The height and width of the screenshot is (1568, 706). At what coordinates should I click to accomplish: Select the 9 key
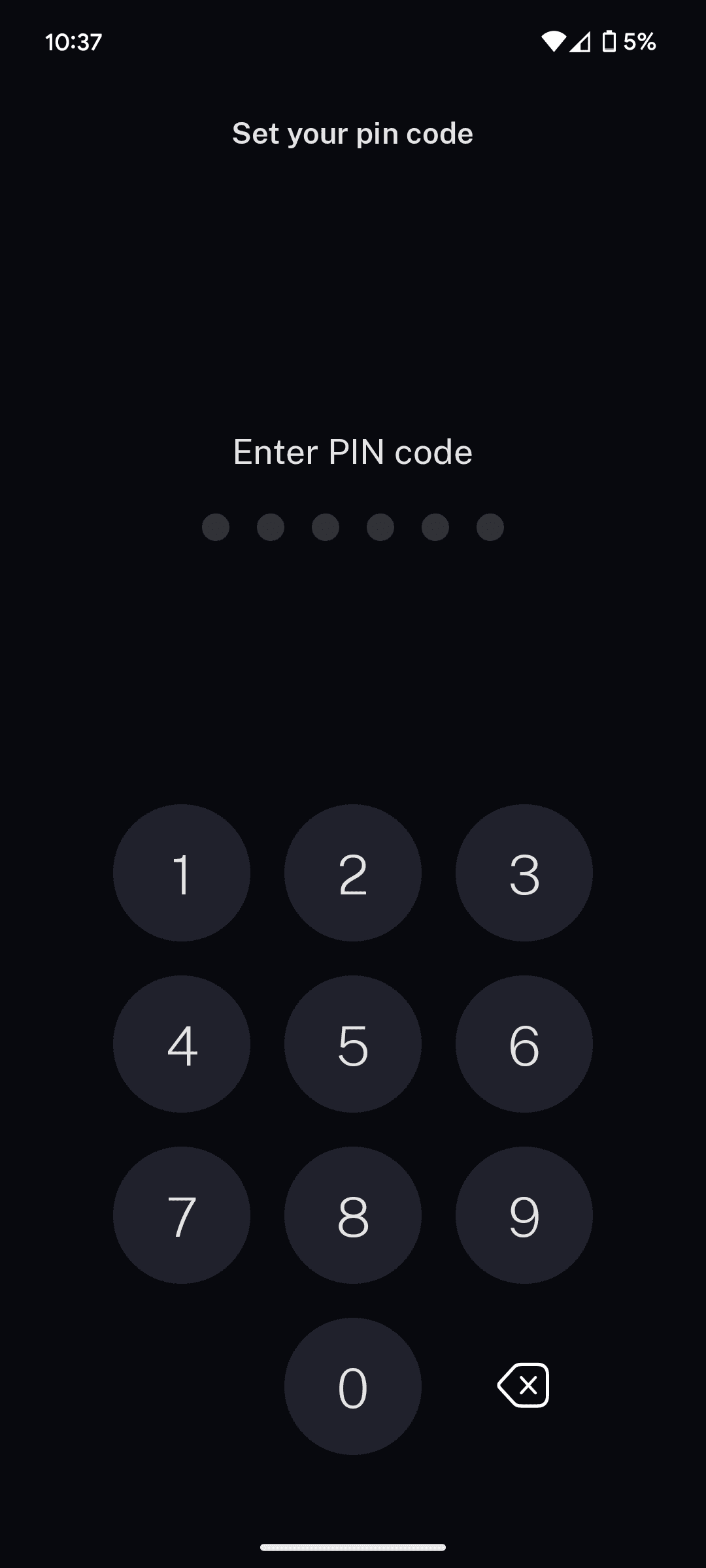click(x=524, y=1215)
